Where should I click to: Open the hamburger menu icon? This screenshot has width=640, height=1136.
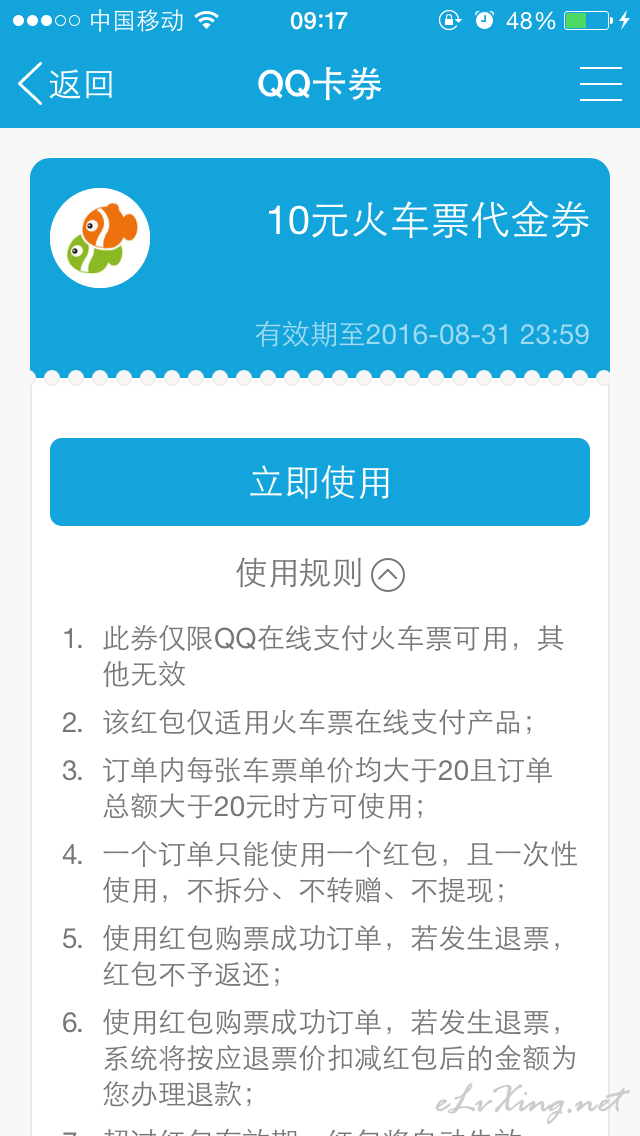click(x=601, y=84)
